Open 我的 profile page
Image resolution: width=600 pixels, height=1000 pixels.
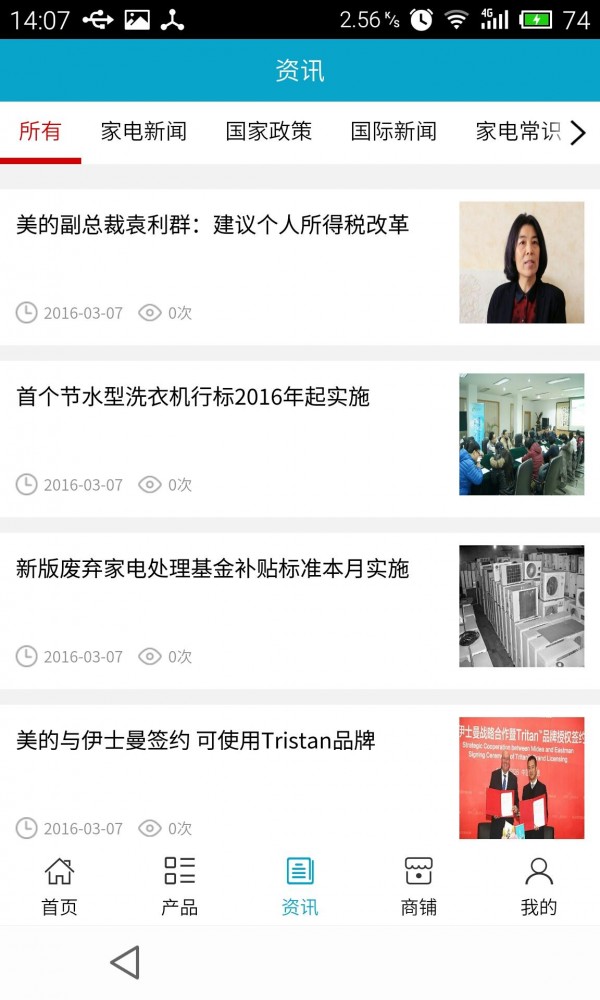click(x=538, y=886)
